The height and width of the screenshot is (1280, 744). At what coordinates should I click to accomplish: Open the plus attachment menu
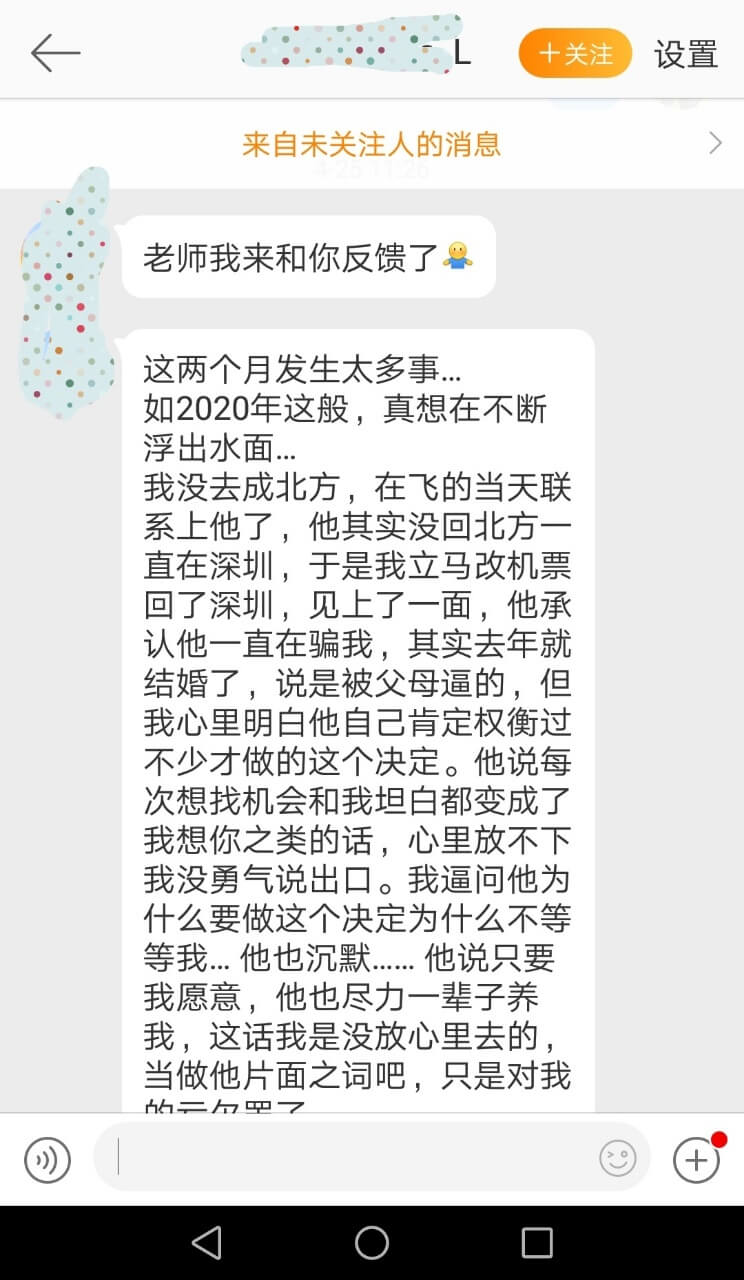click(696, 1160)
